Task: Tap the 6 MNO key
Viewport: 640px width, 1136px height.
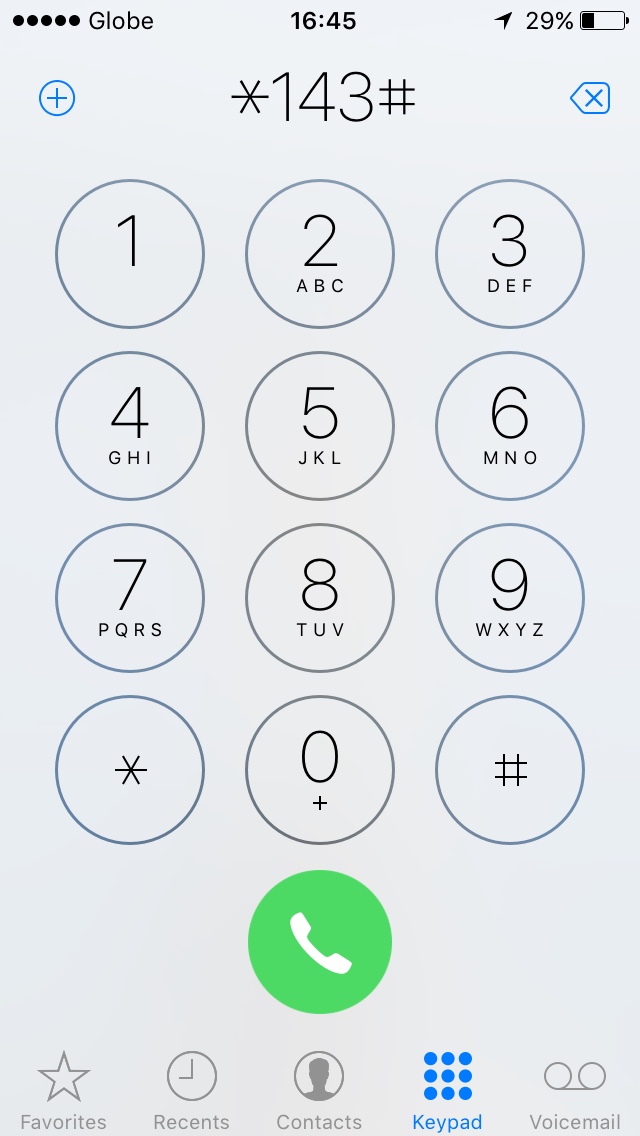Action: [510, 426]
